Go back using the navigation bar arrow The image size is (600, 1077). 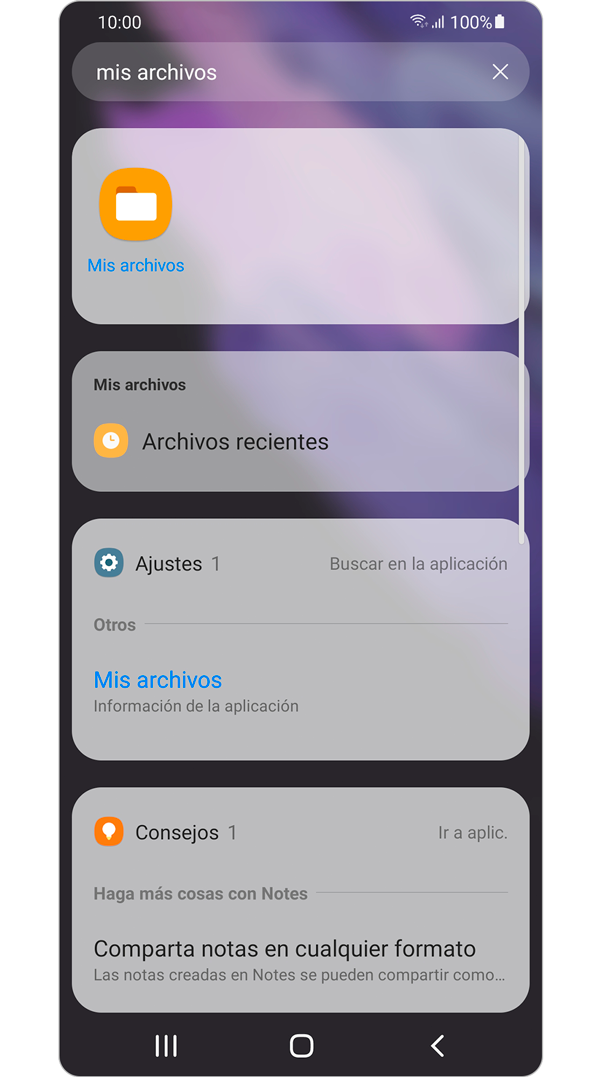(x=437, y=1046)
